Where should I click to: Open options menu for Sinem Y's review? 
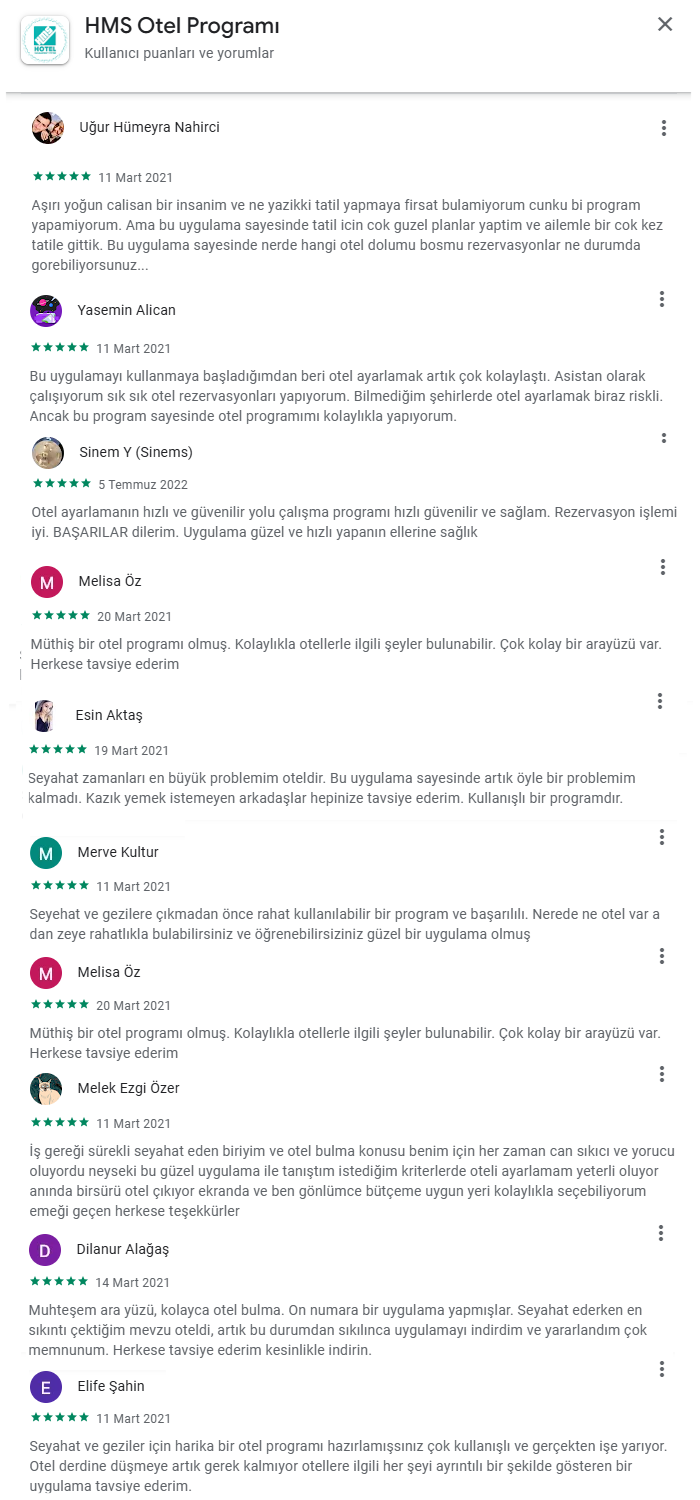[x=663, y=438]
